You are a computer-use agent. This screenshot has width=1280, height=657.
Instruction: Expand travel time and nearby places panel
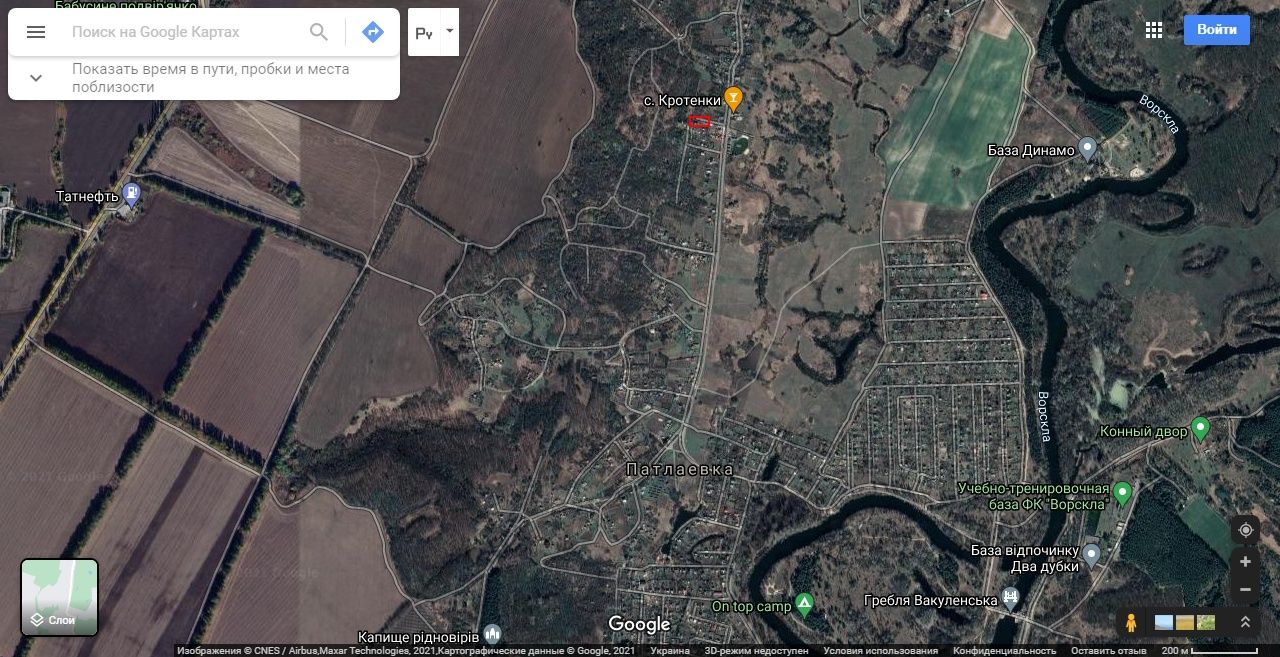tap(36, 78)
